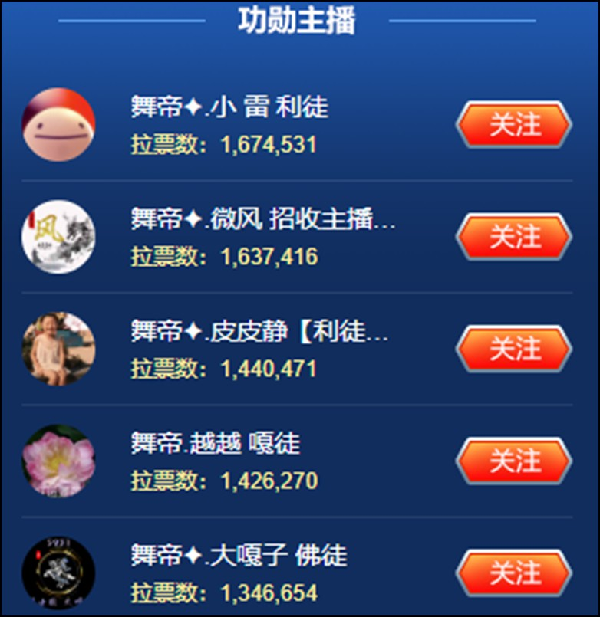This screenshot has width=600, height=617.
Task: Open the lotus avatar of 舞帝.越越
Action: coord(58,461)
